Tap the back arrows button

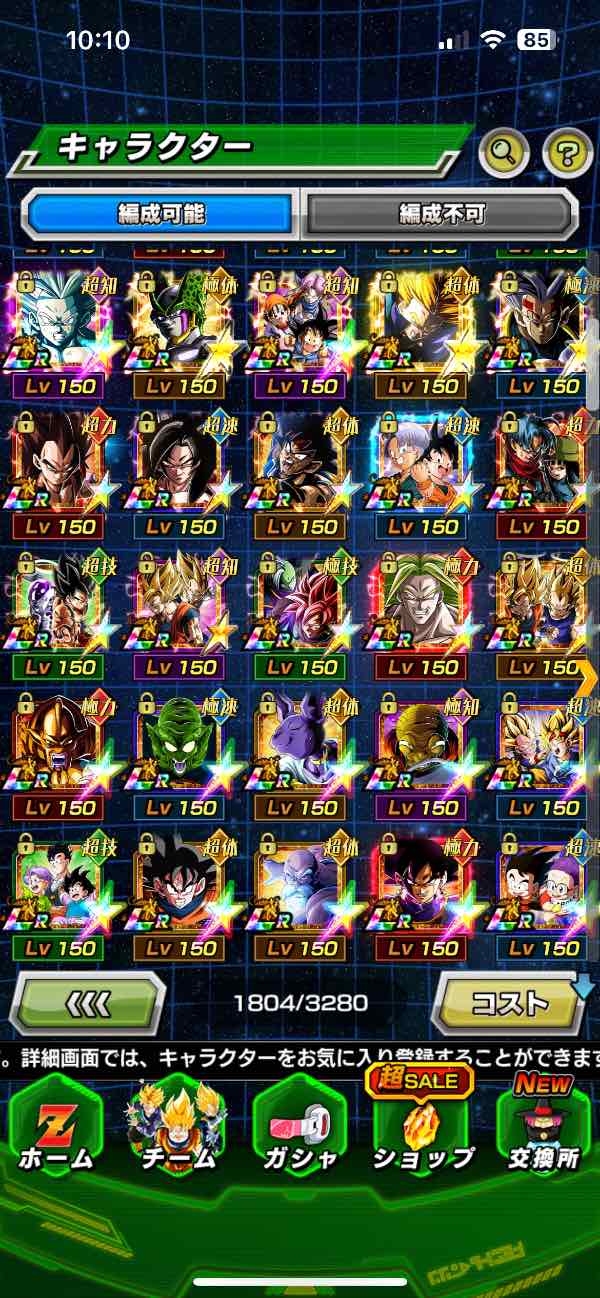tap(88, 1002)
